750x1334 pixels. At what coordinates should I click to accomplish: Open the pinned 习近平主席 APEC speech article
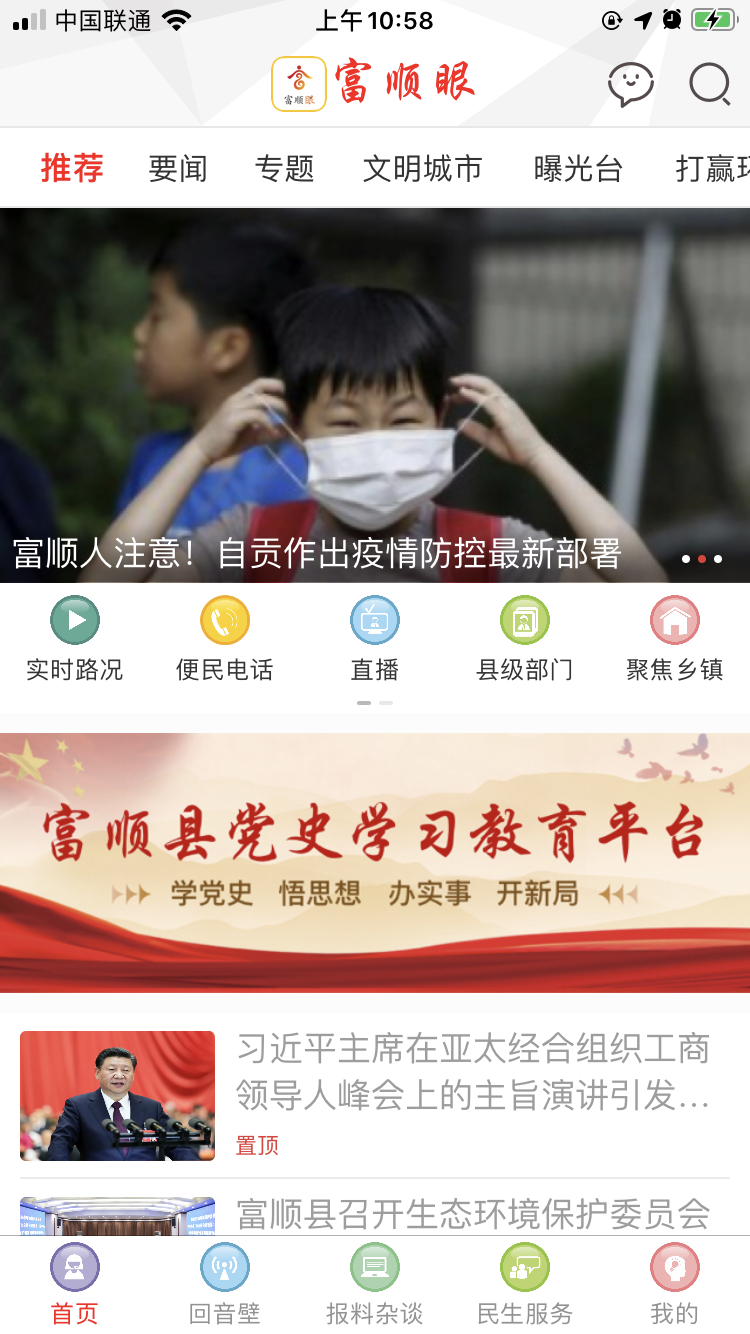pos(472,1074)
